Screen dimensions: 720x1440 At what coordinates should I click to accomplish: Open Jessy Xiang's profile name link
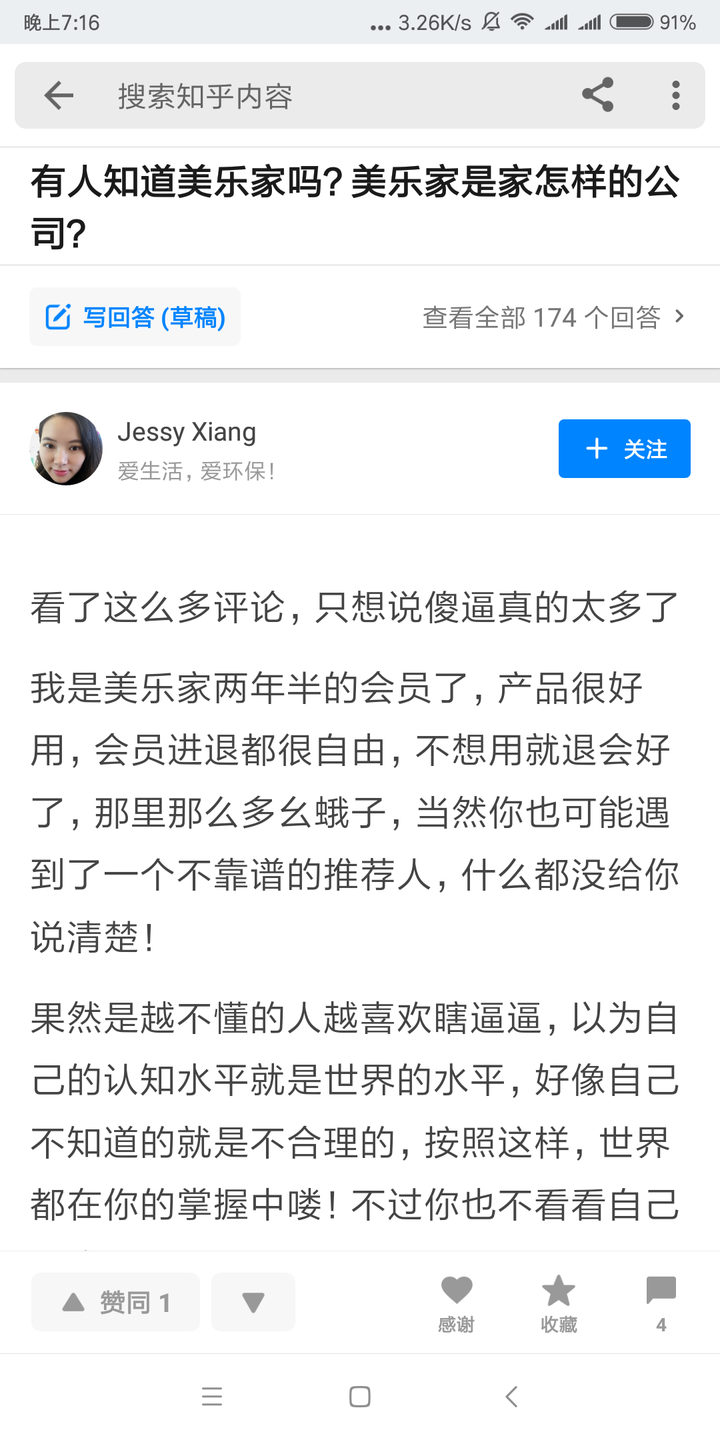[x=186, y=432]
